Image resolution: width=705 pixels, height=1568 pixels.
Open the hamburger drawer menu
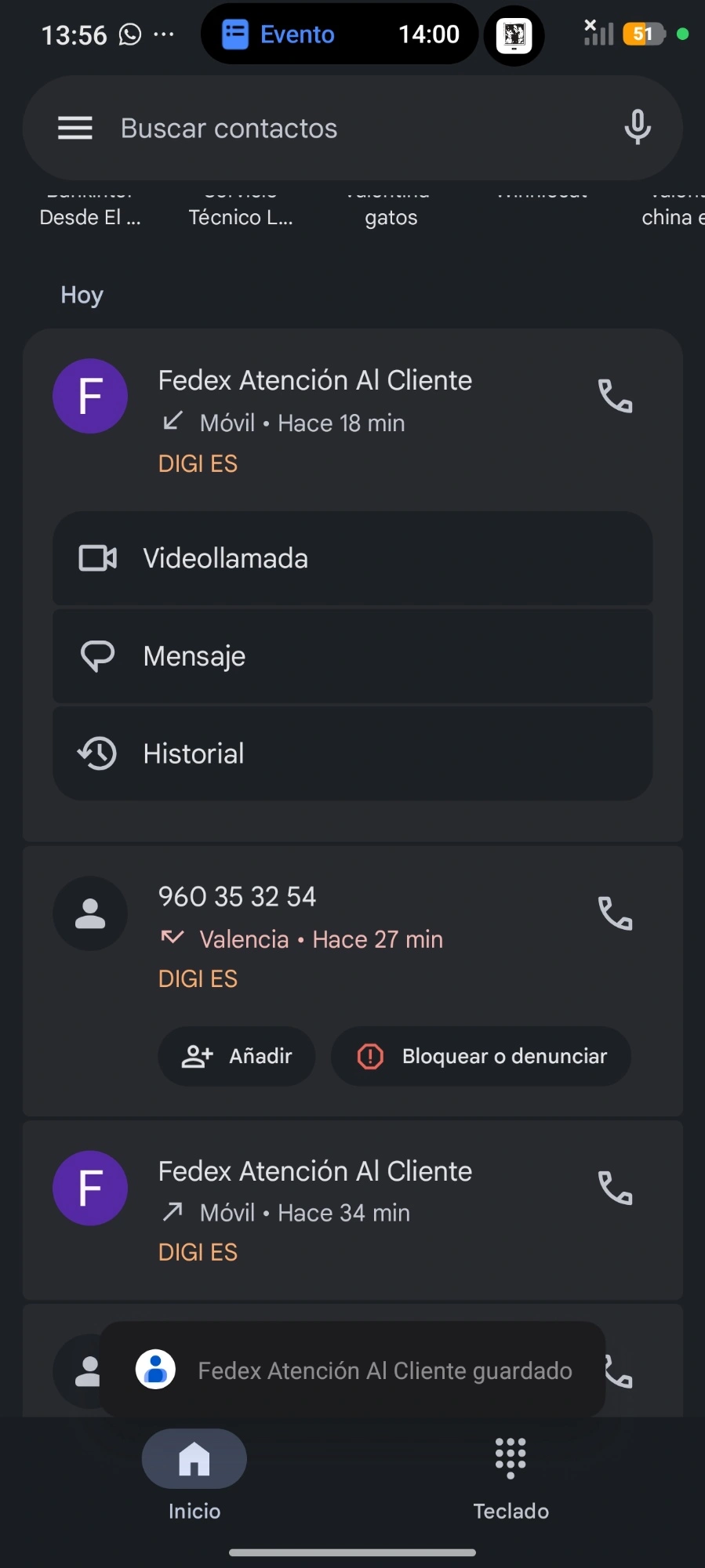[75, 128]
